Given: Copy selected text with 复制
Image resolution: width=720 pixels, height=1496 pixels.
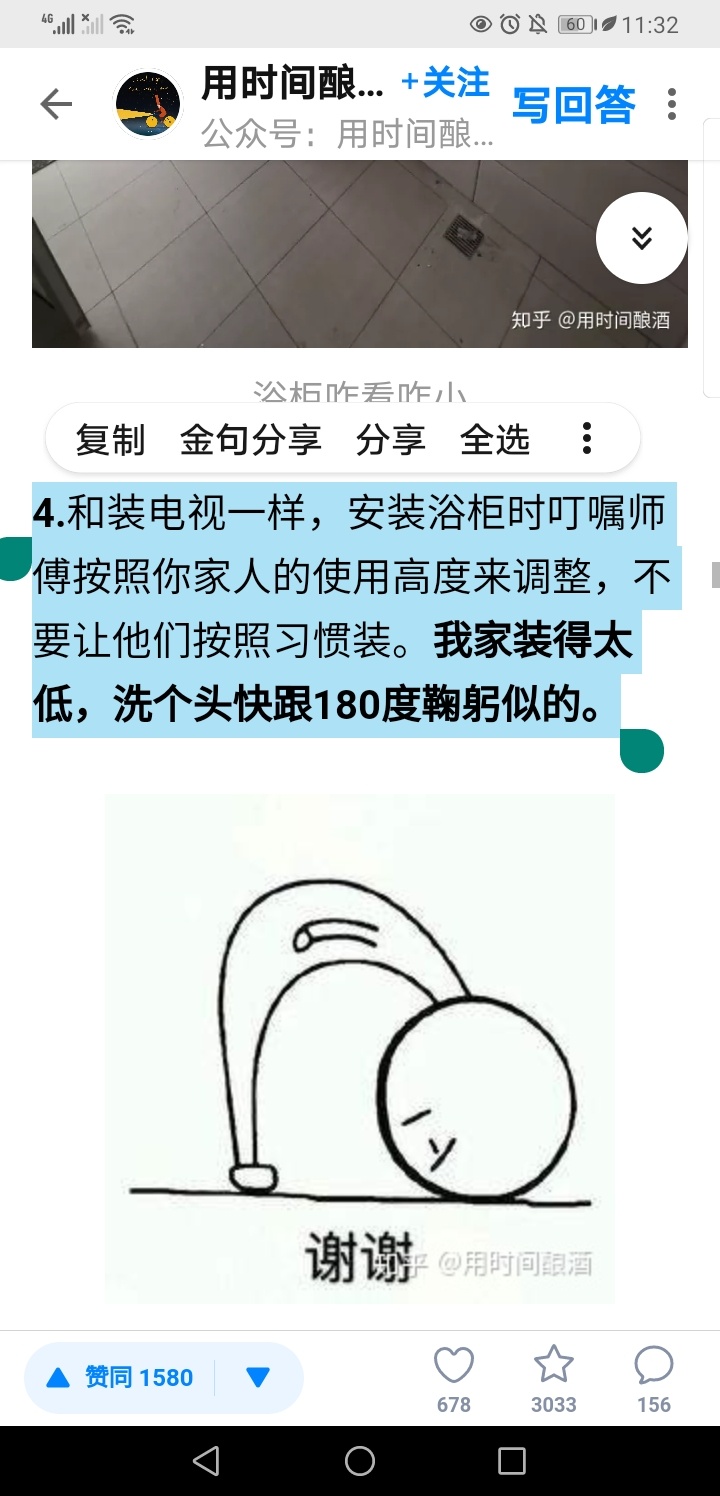Looking at the screenshot, I should [x=110, y=439].
